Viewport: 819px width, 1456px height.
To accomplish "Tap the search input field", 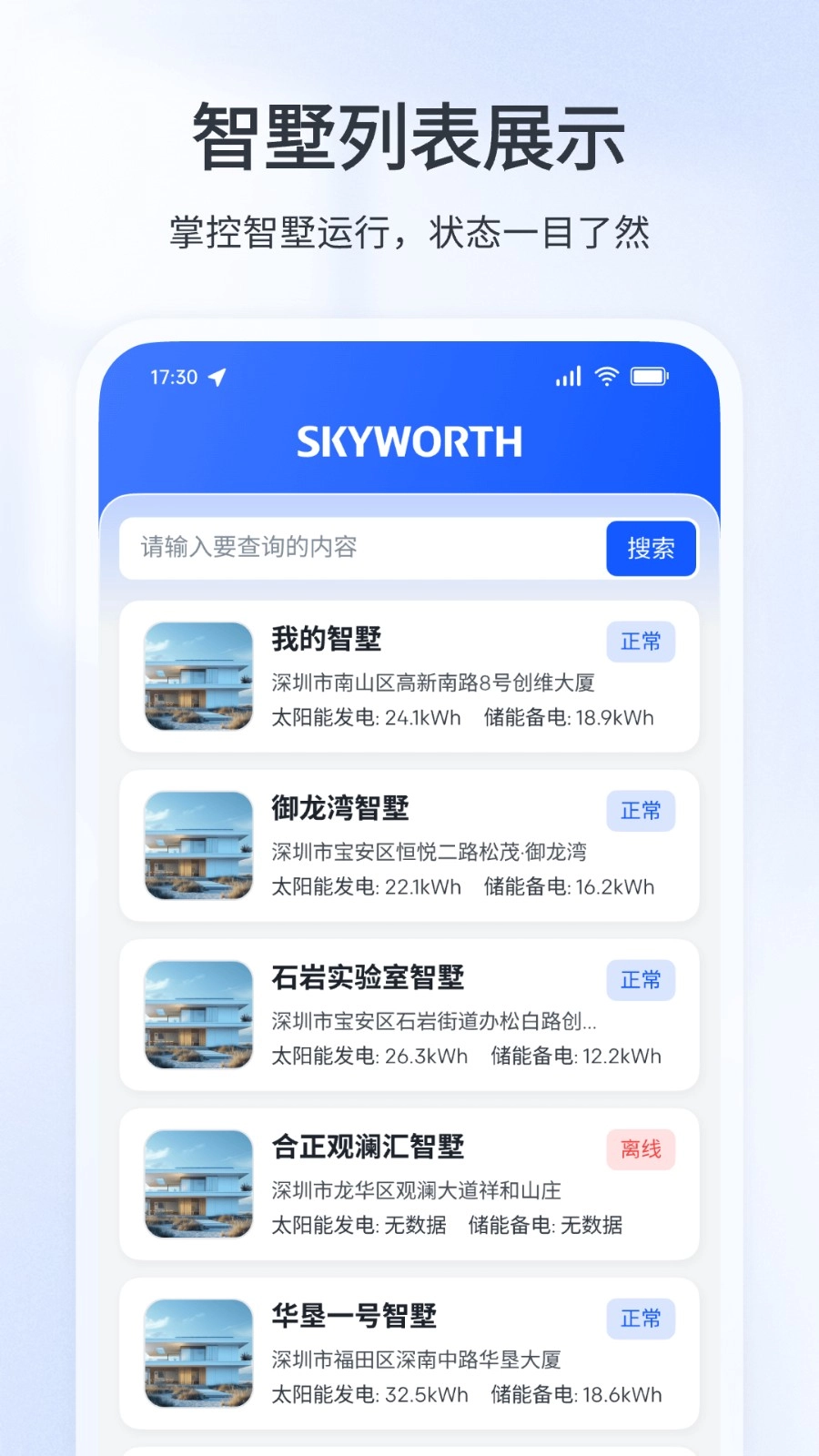I will (355, 548).
